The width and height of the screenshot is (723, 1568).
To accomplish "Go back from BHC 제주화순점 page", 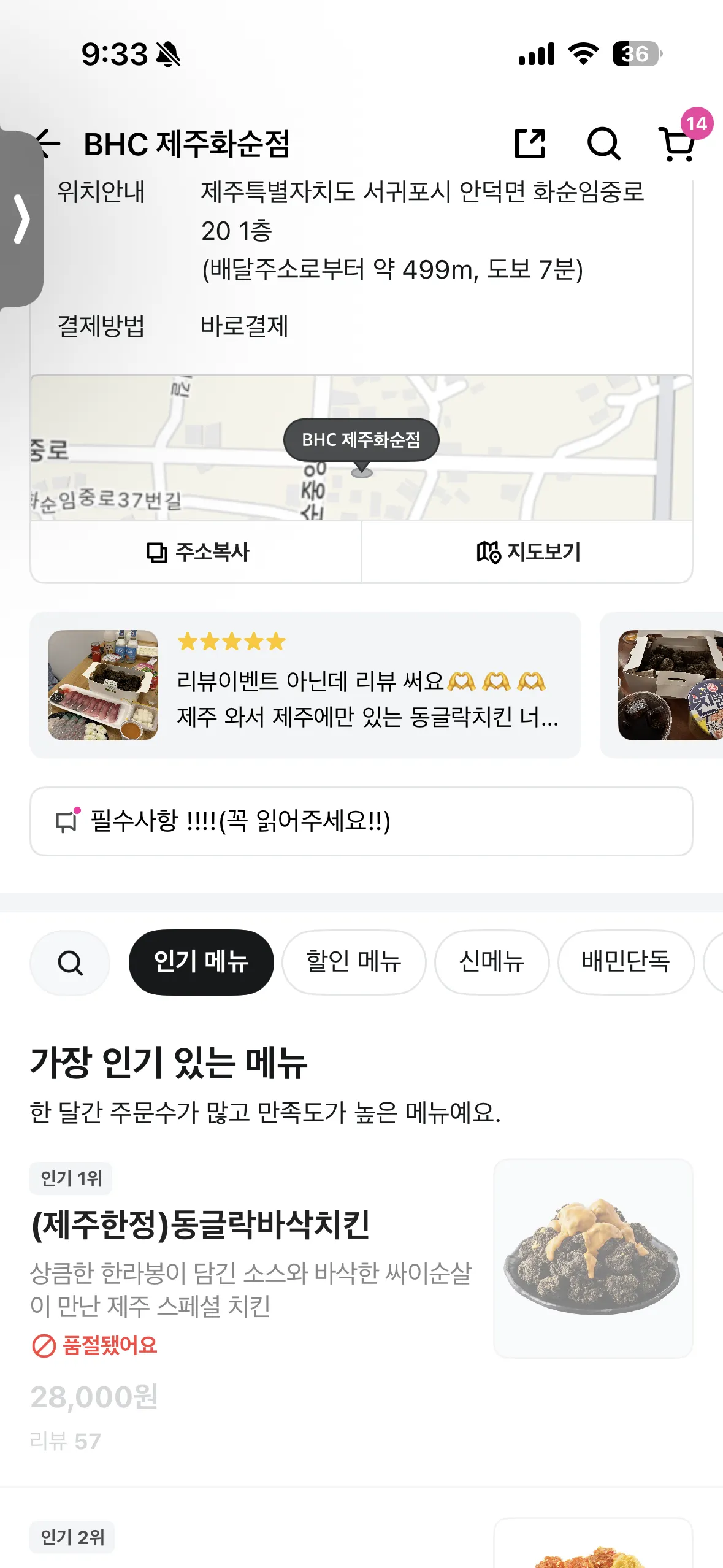I will point(50,144).
